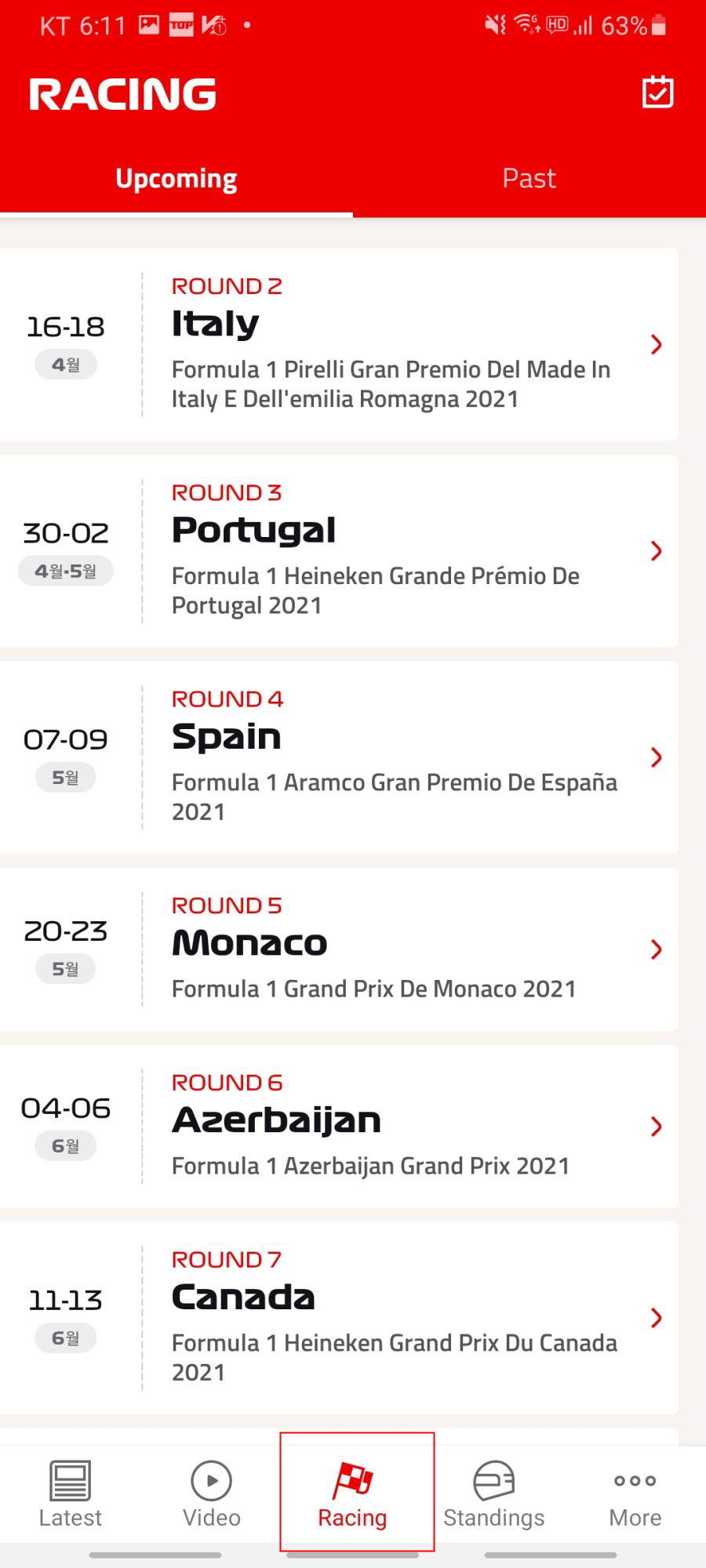Tap the Racing bottom tab
The width and height of the screenshot is (706, 1568).
[353, 1494]
